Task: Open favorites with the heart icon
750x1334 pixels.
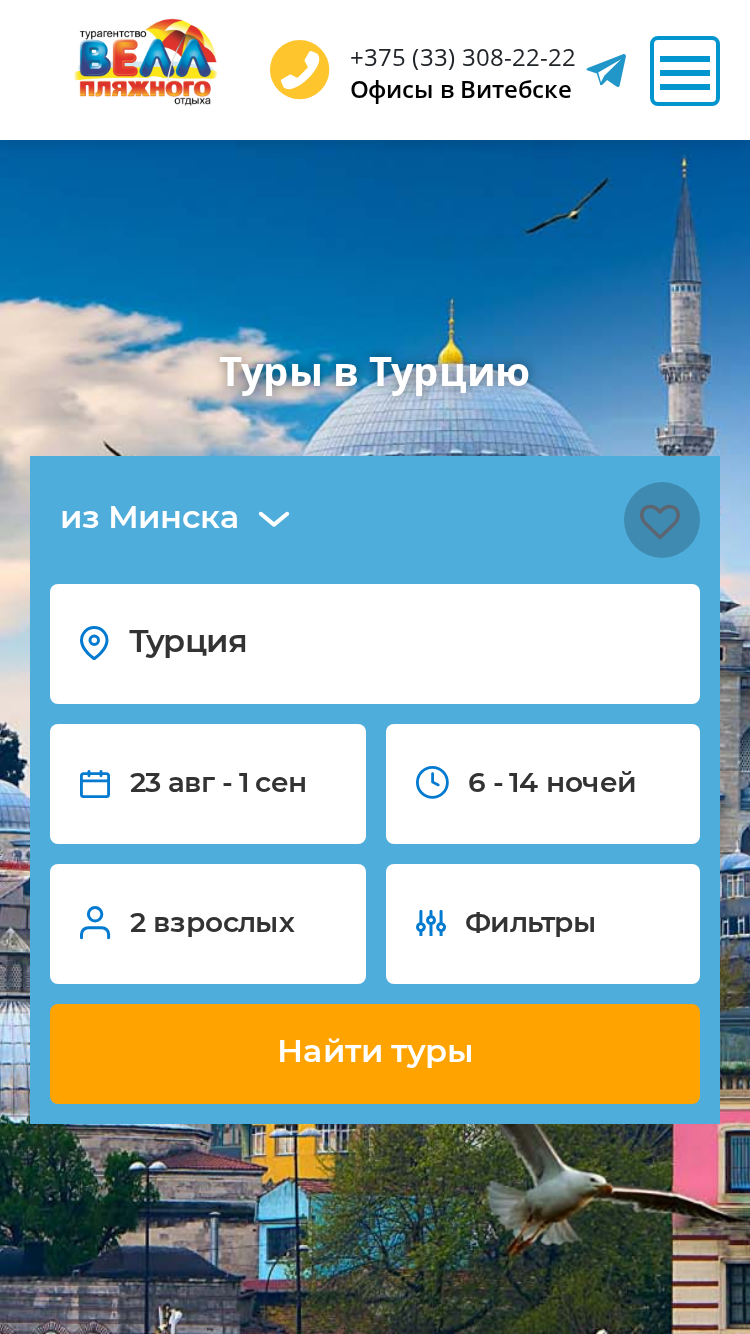Action: pos(661,520)
